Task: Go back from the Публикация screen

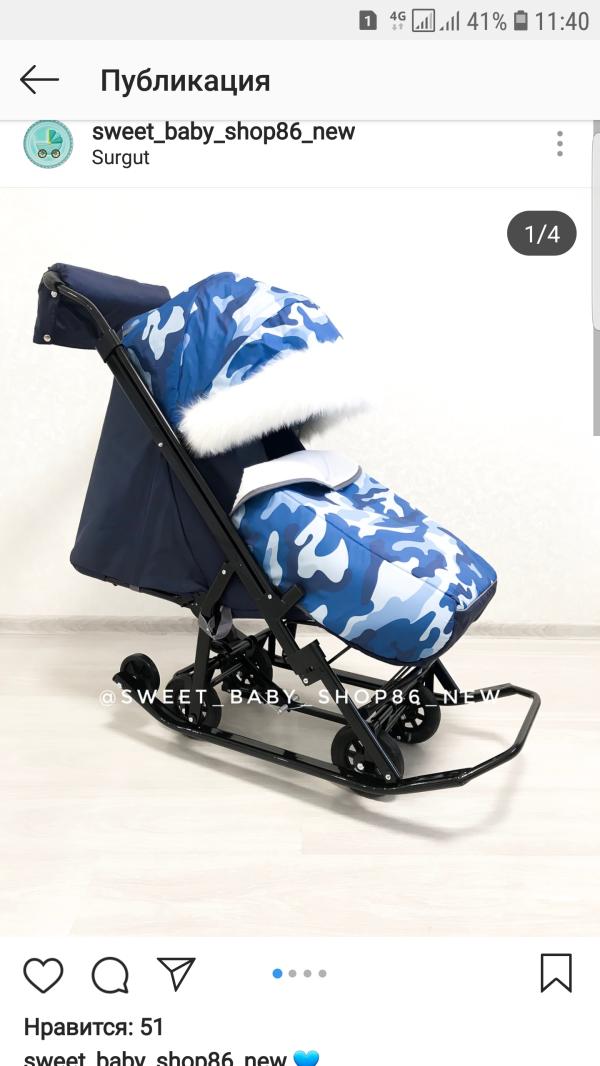Action: coord(39,80)
